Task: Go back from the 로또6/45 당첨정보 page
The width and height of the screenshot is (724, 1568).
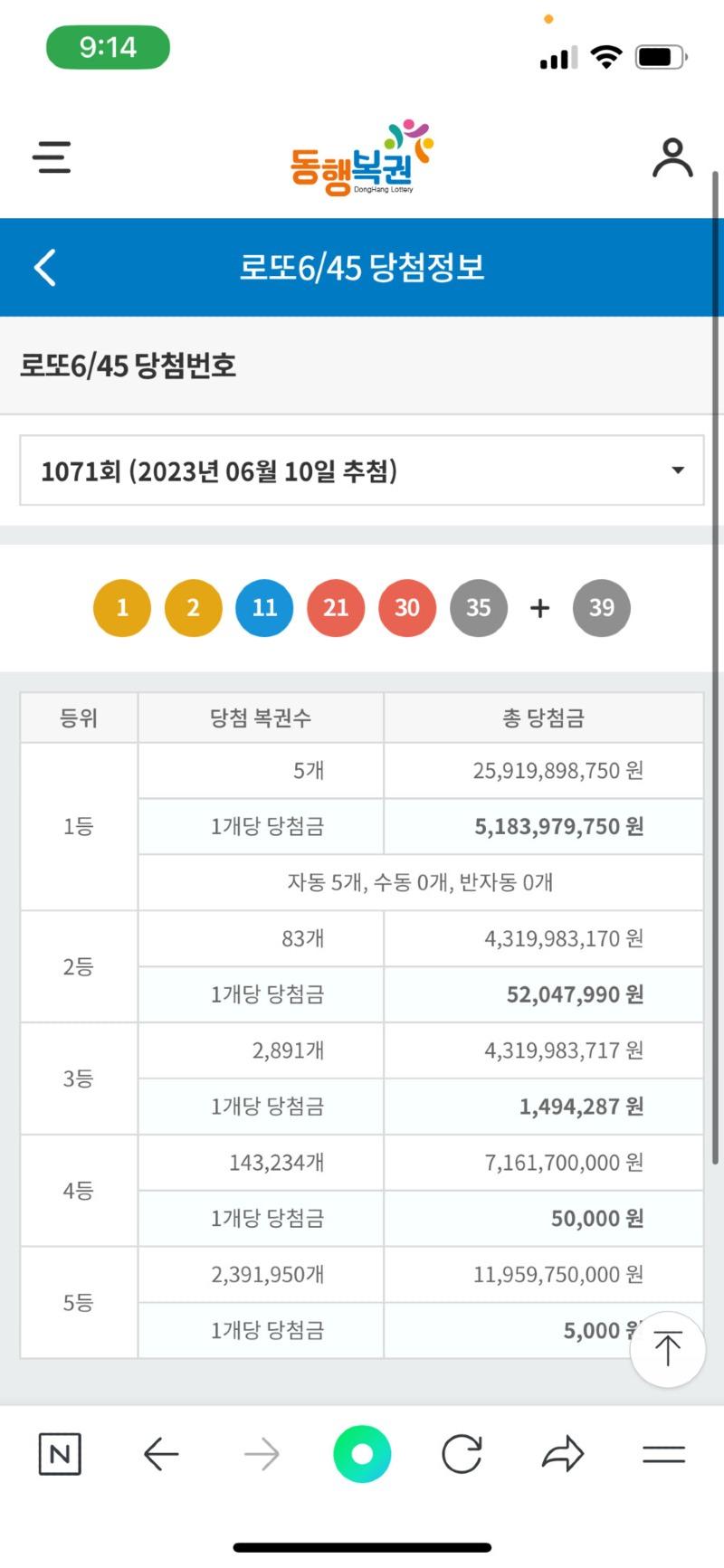Action: tap(45, 268)
